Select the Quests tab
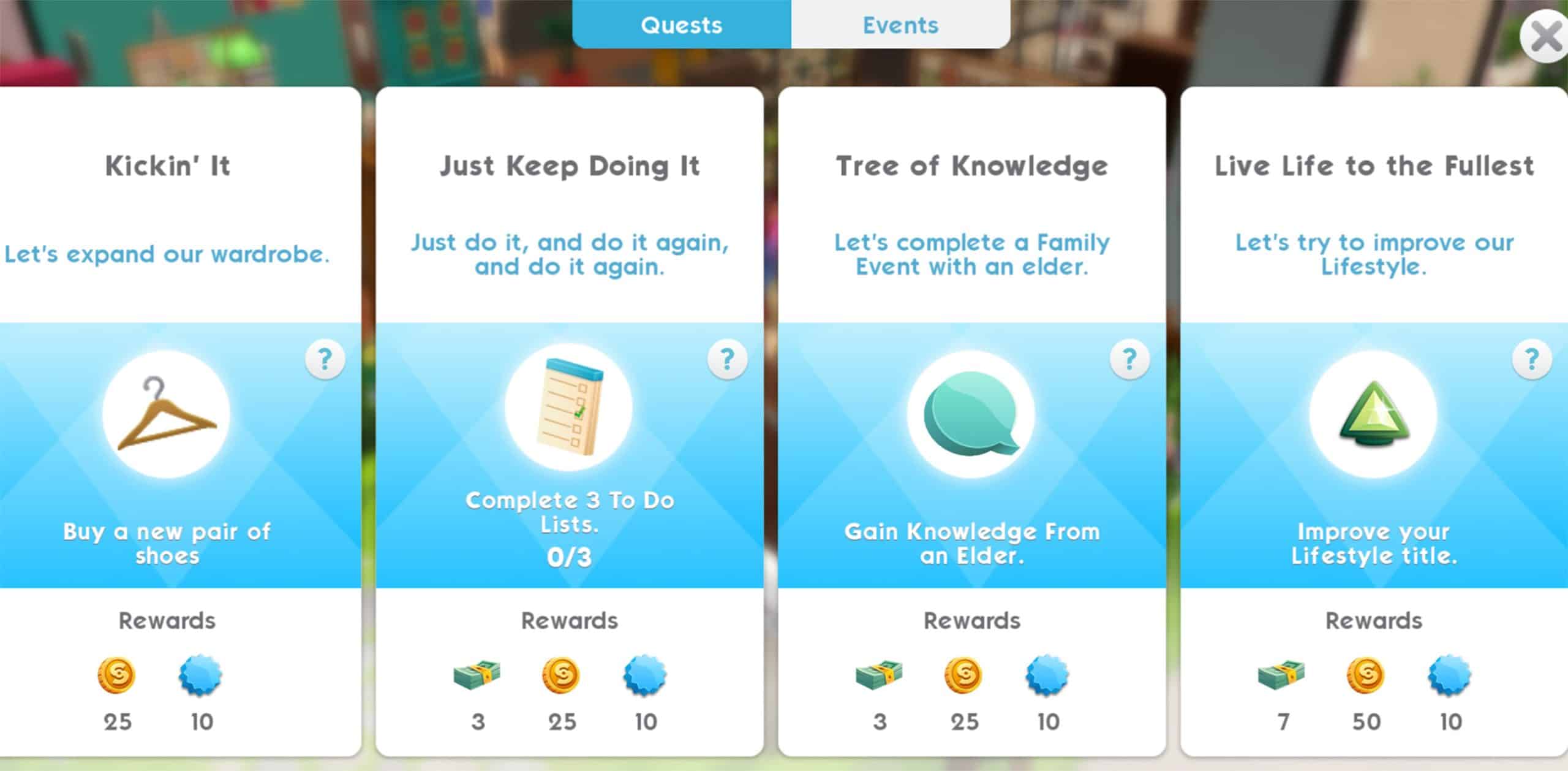1568x771 pixels. pos(681,25)
